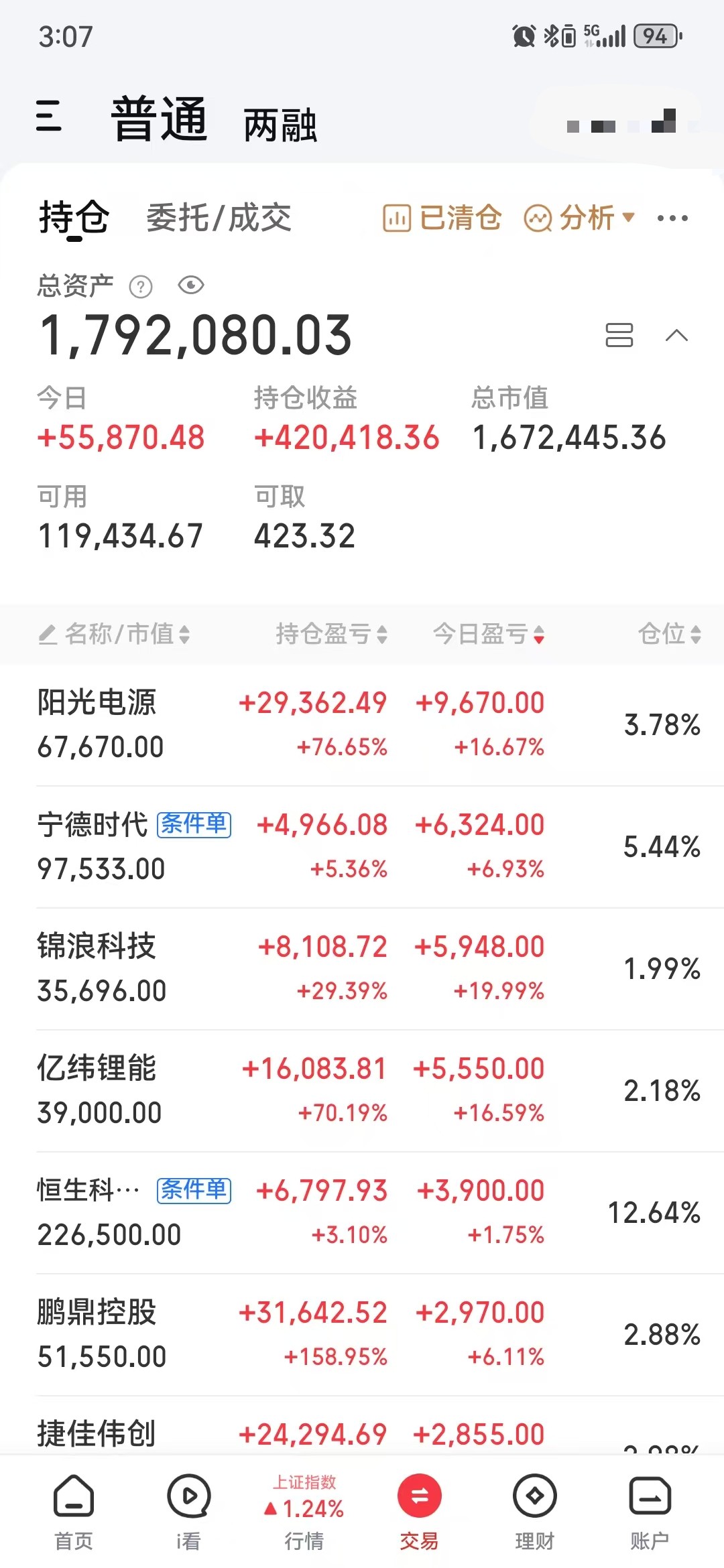Sort holdings by 今日盈亏
The image size is (724, 1568).
click(489, 633)
